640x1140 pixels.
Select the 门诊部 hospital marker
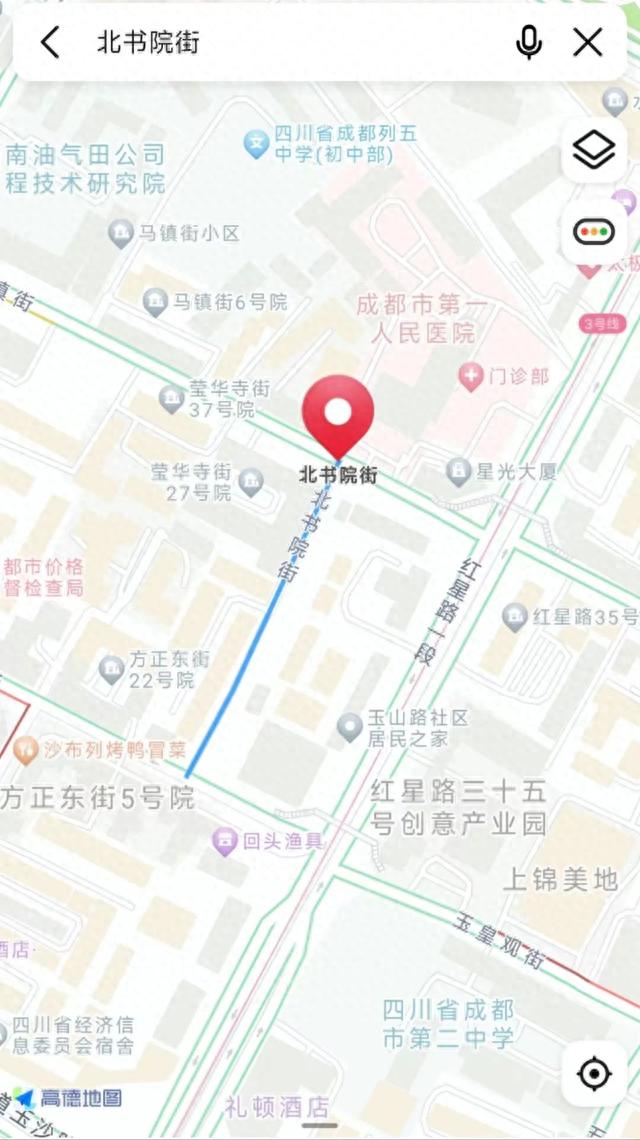[469, 376]
